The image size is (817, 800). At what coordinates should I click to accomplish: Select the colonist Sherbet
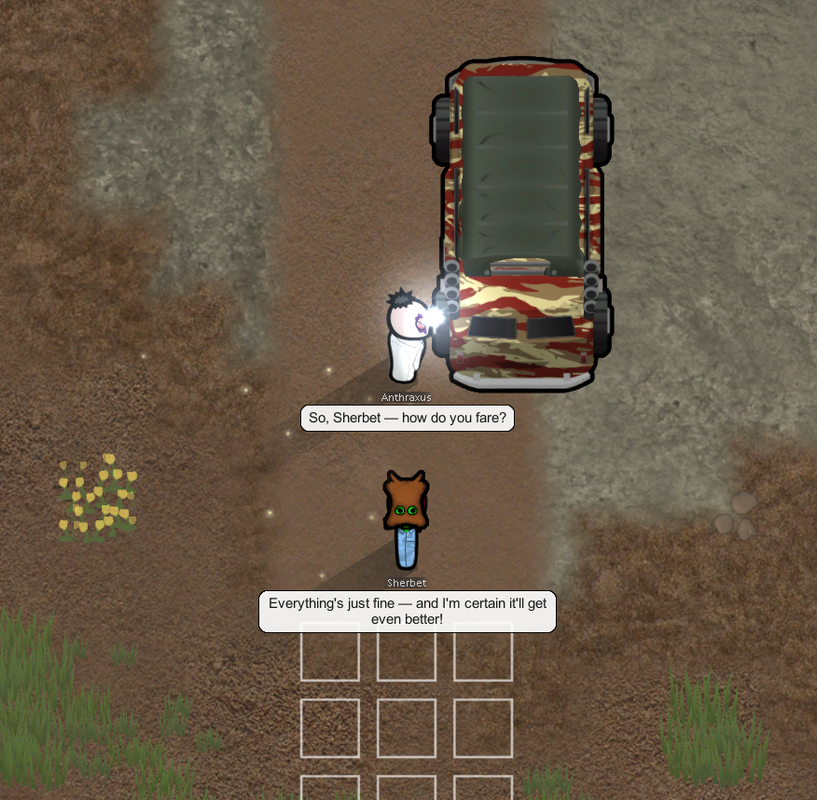click(405, 518)
